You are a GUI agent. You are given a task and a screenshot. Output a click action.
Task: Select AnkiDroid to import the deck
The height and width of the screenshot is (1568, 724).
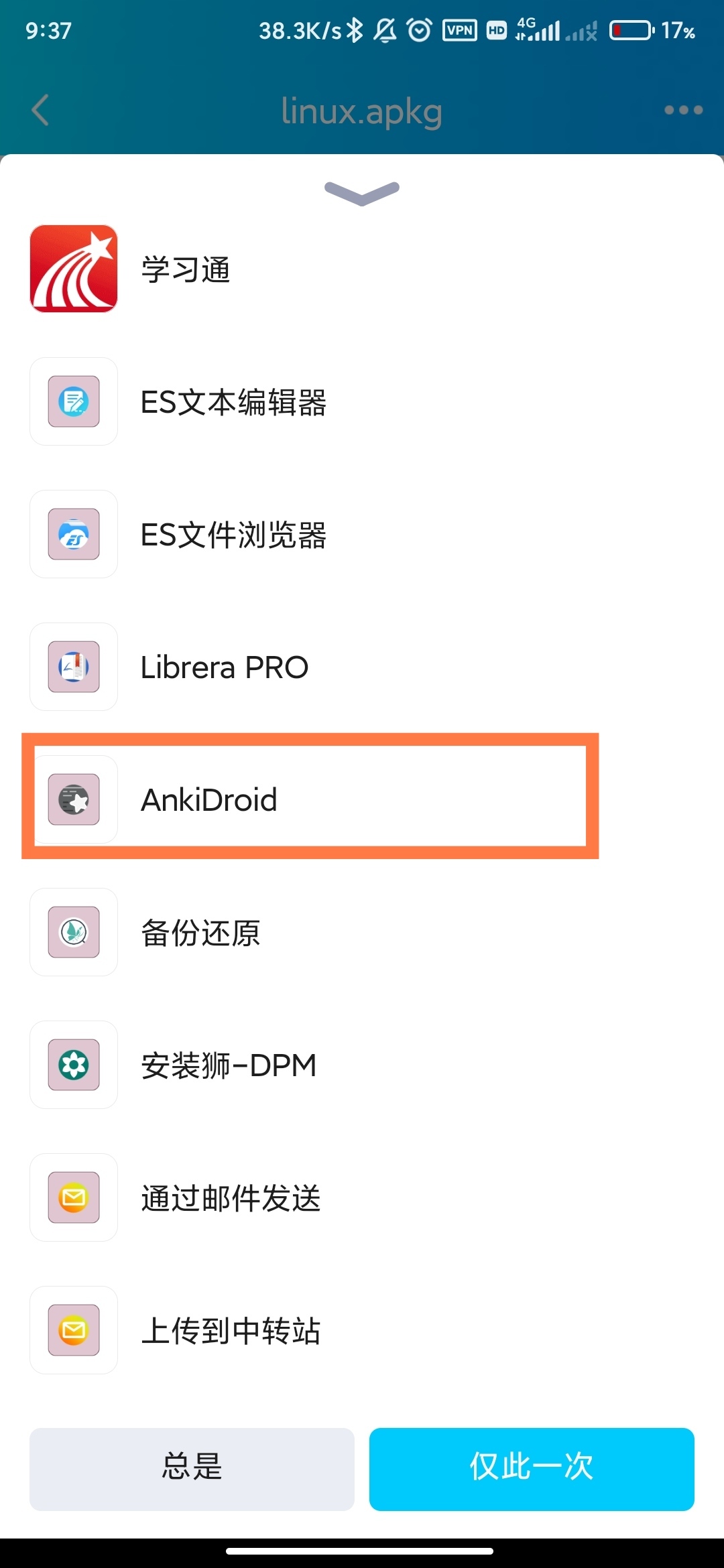coord(208,799)
